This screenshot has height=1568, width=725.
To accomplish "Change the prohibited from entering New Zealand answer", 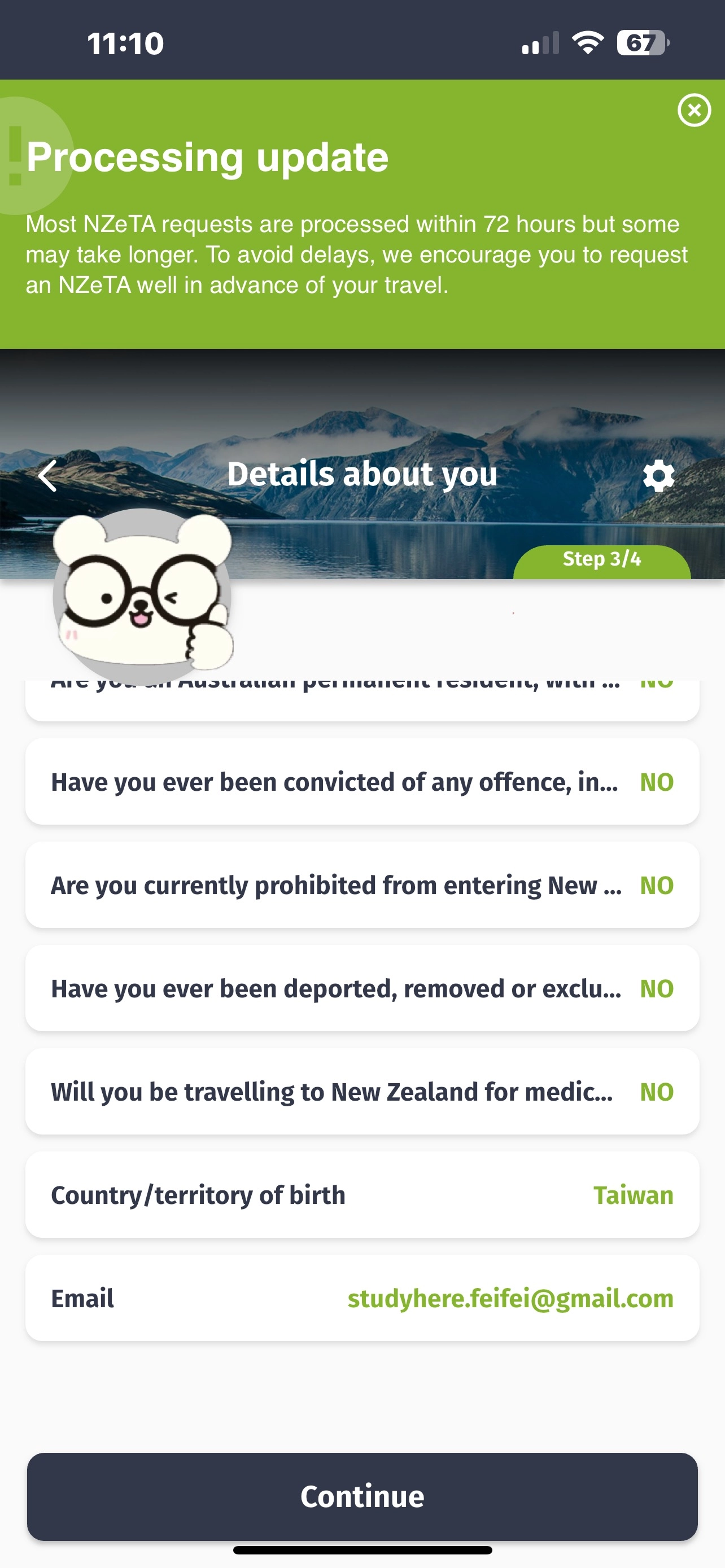I will [361, 885].
